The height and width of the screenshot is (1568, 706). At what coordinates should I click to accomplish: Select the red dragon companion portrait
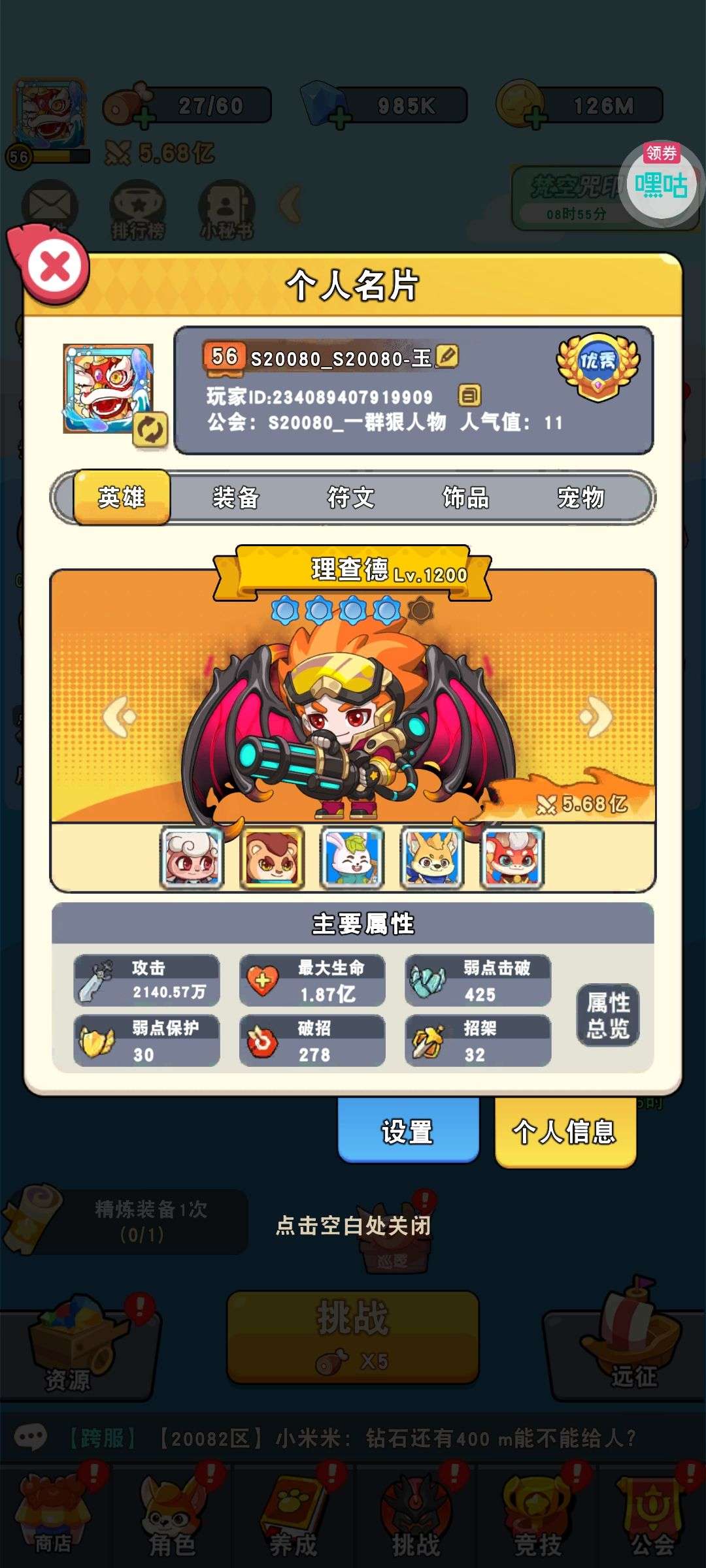click(512, 858)
